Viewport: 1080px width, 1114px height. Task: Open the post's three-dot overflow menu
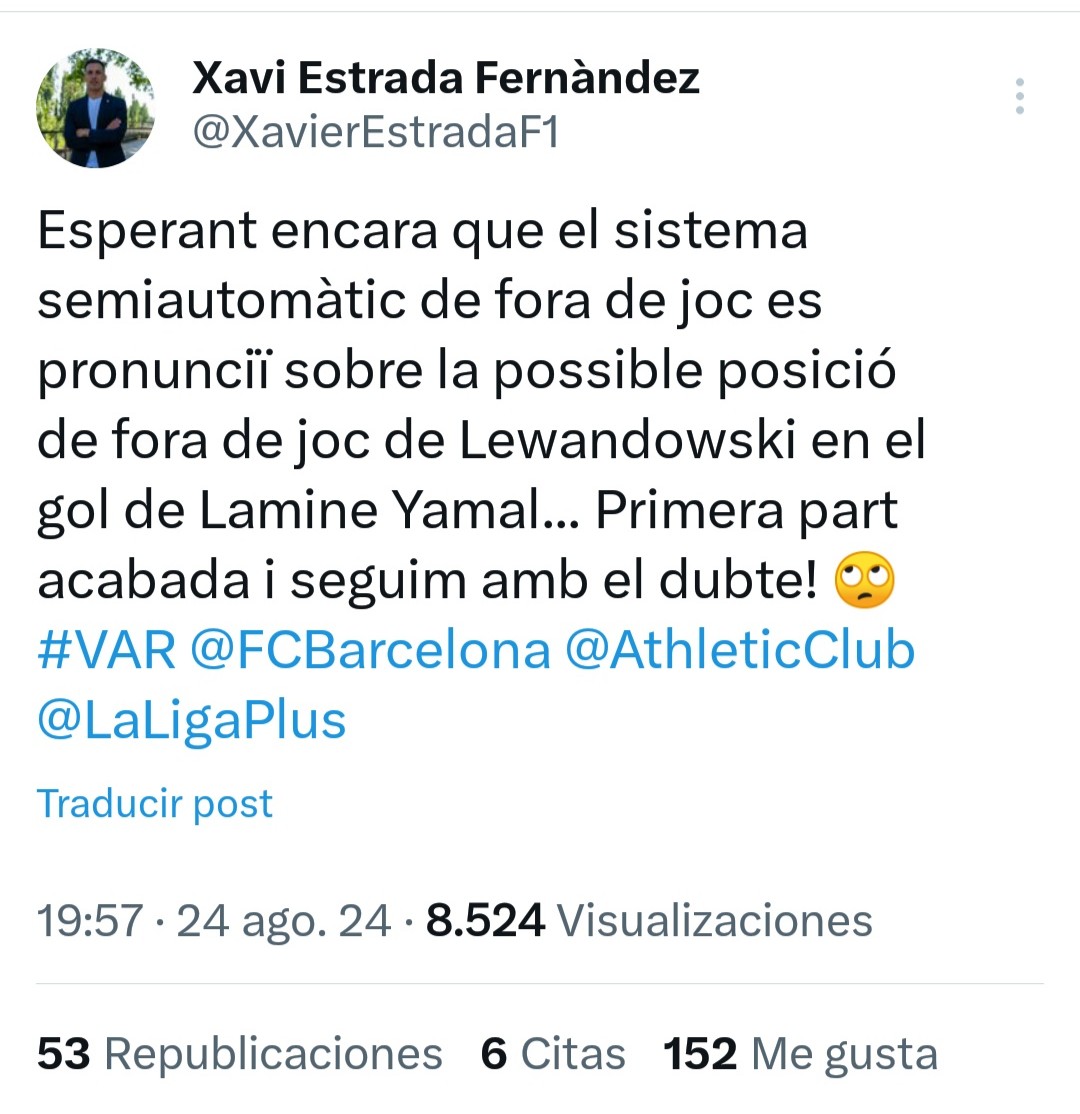[1019, 96]
